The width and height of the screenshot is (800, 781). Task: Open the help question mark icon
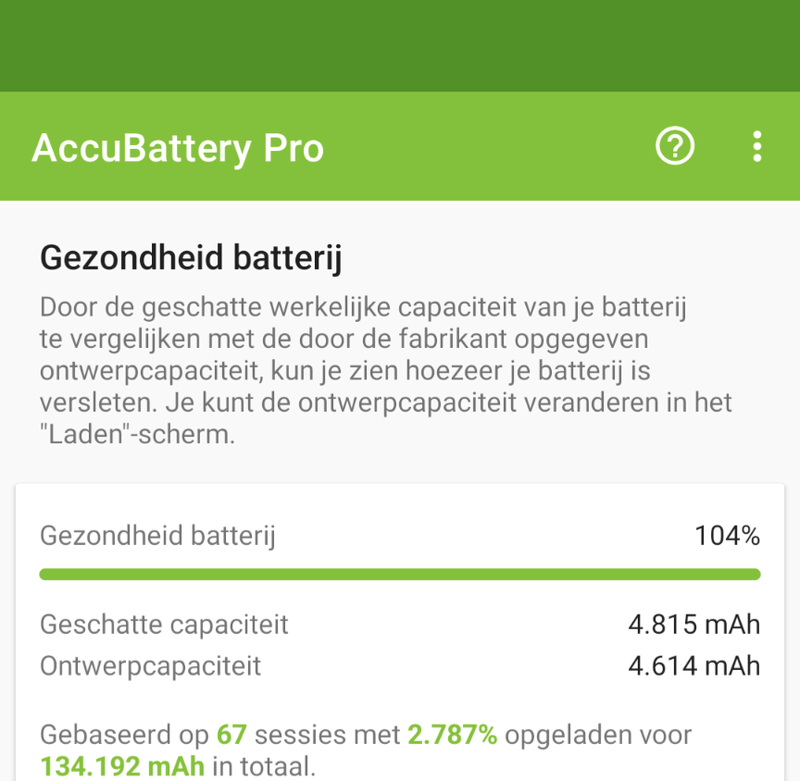click(675, 147)
